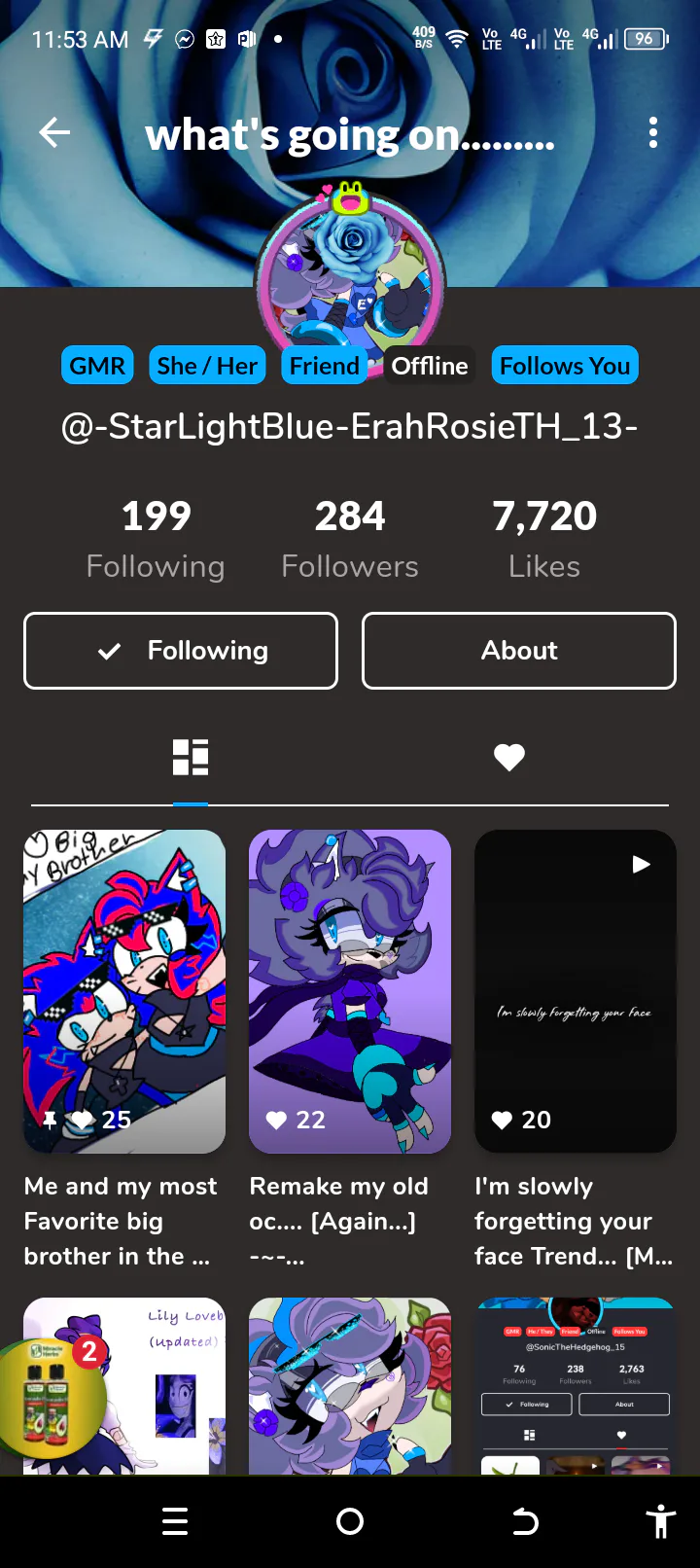Viewport: 700px width, 1568px height.
Task: Go to the home screen
Action: [350, 1521]
